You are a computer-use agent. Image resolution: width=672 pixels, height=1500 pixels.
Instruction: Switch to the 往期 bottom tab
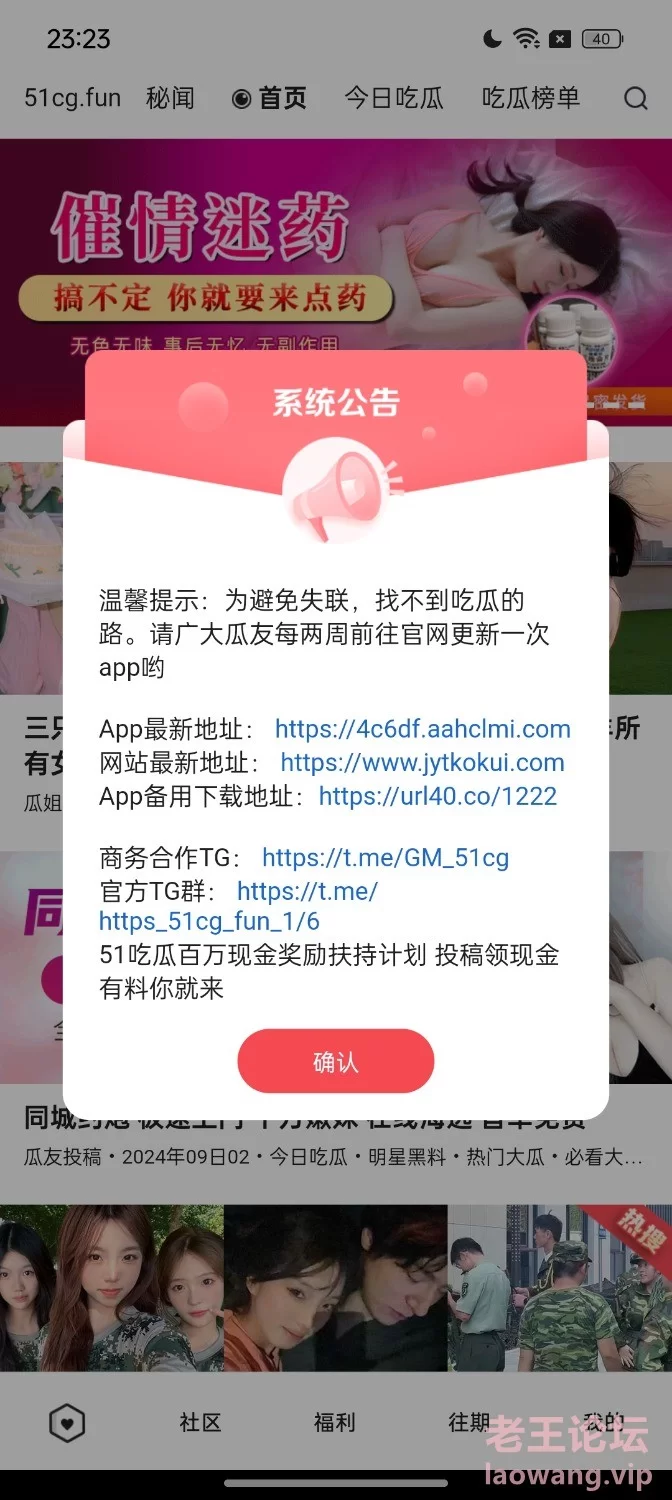(x=469, y=1422)
